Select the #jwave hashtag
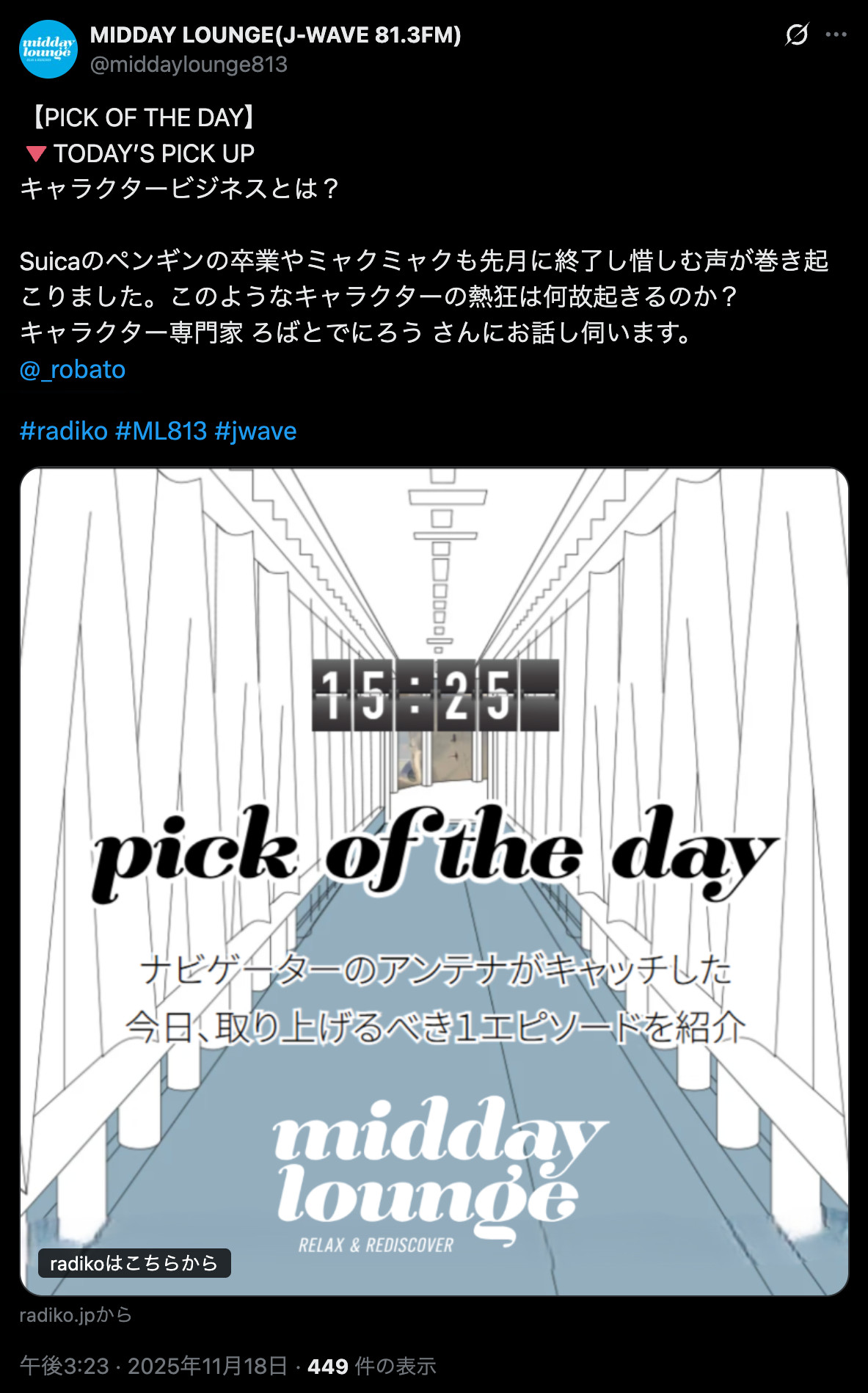This screenshot has height=1393, width=868. point(258,432)
